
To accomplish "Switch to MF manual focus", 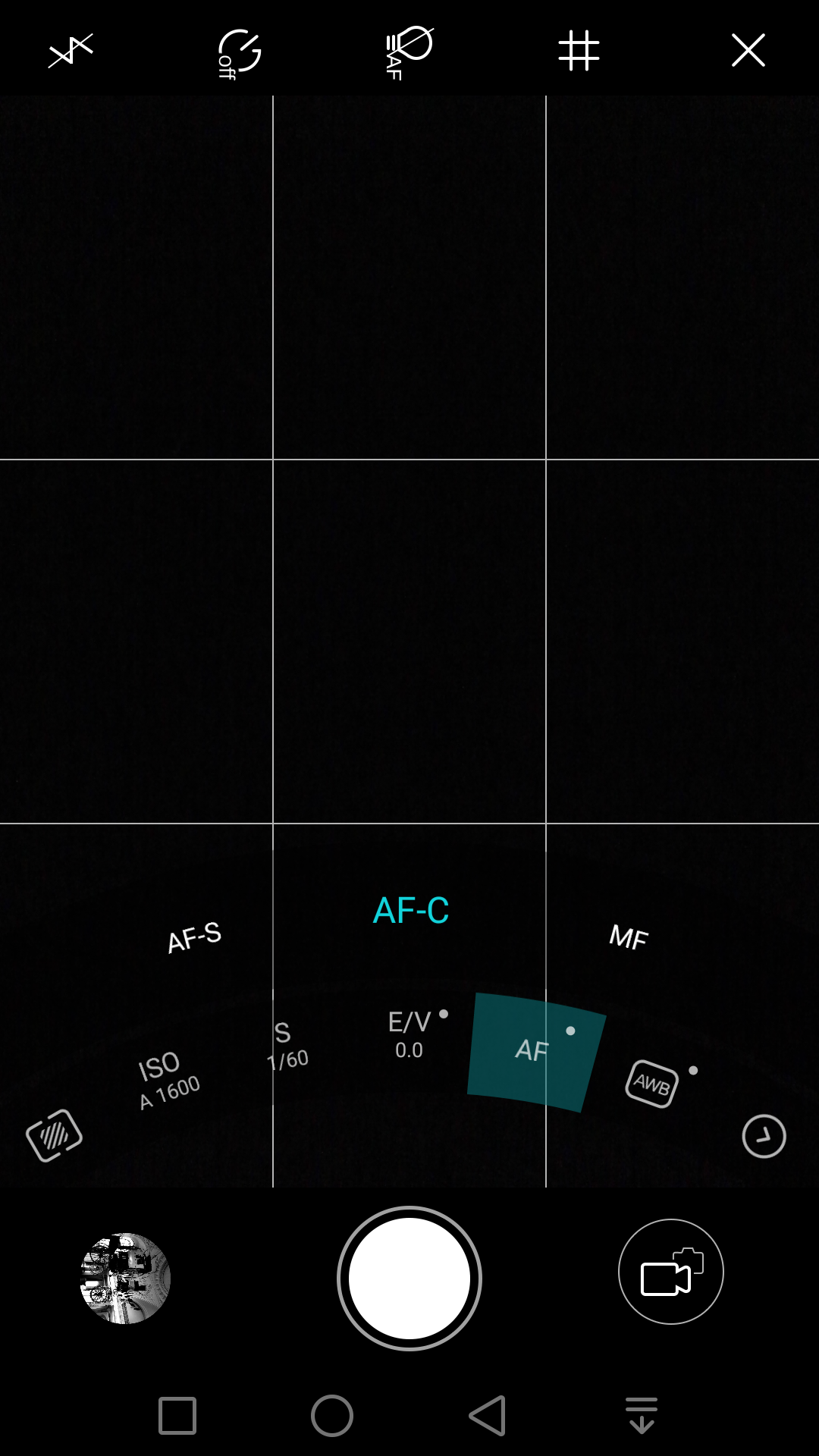I will click(629, 938).
